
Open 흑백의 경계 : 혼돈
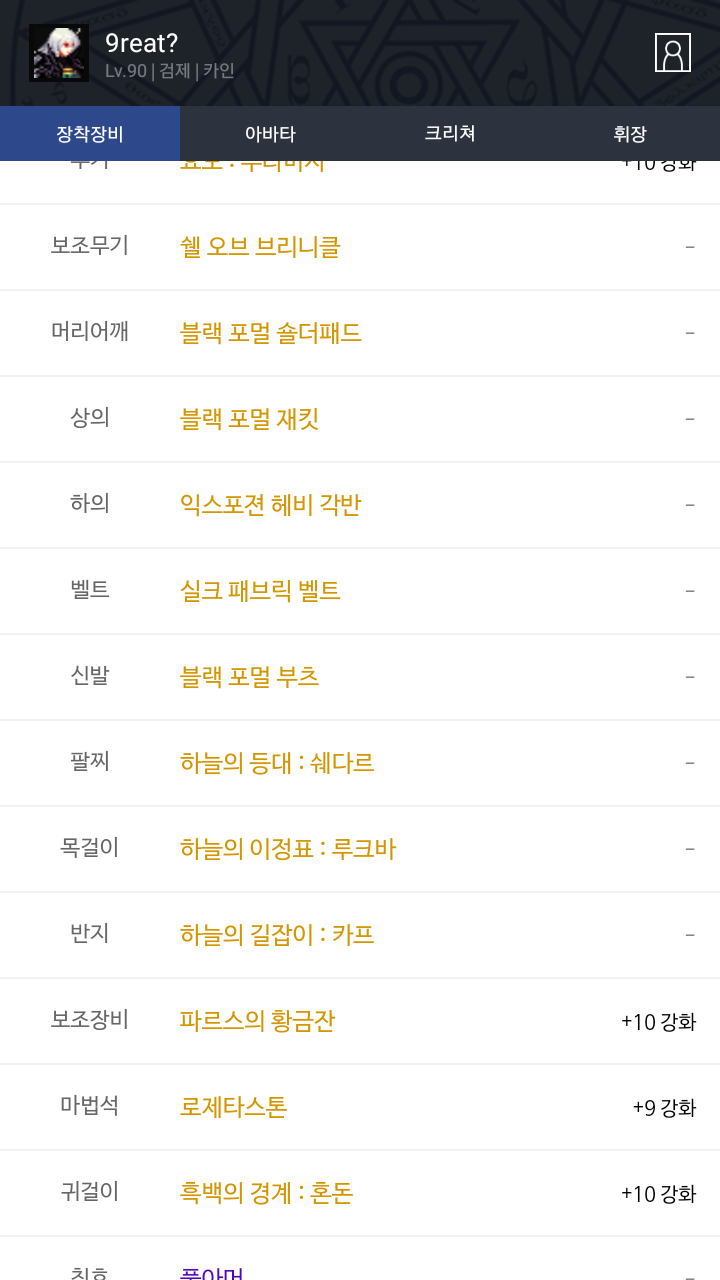[x=266, y=1193]
